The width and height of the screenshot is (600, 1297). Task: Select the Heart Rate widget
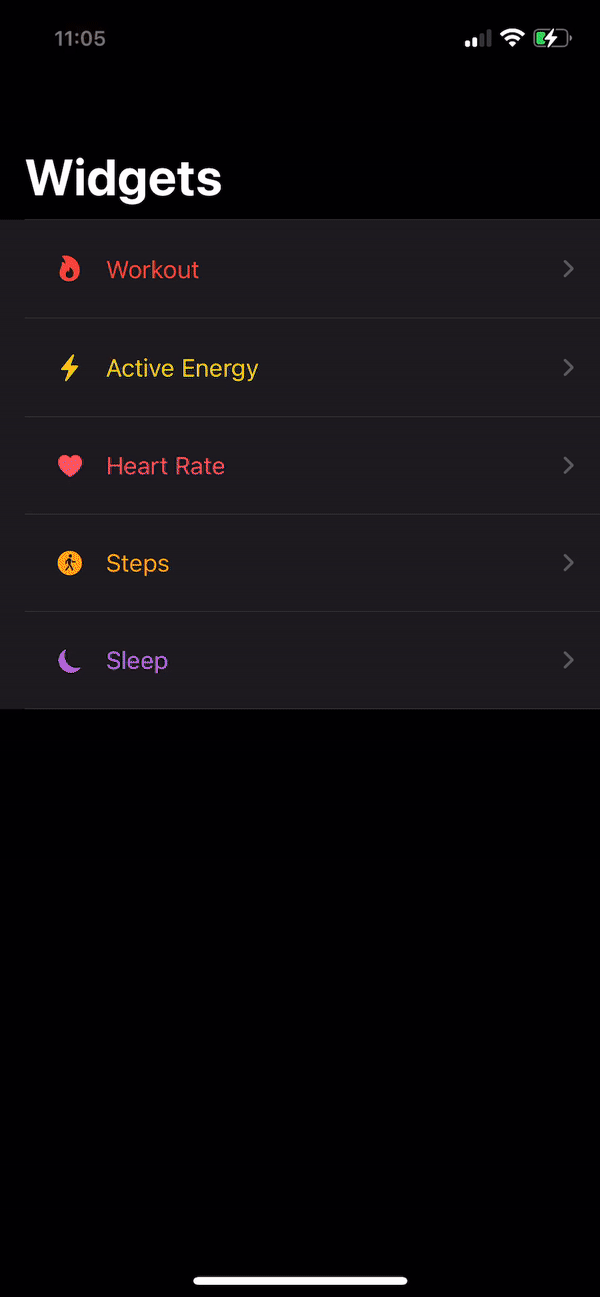tap(300, 466)
